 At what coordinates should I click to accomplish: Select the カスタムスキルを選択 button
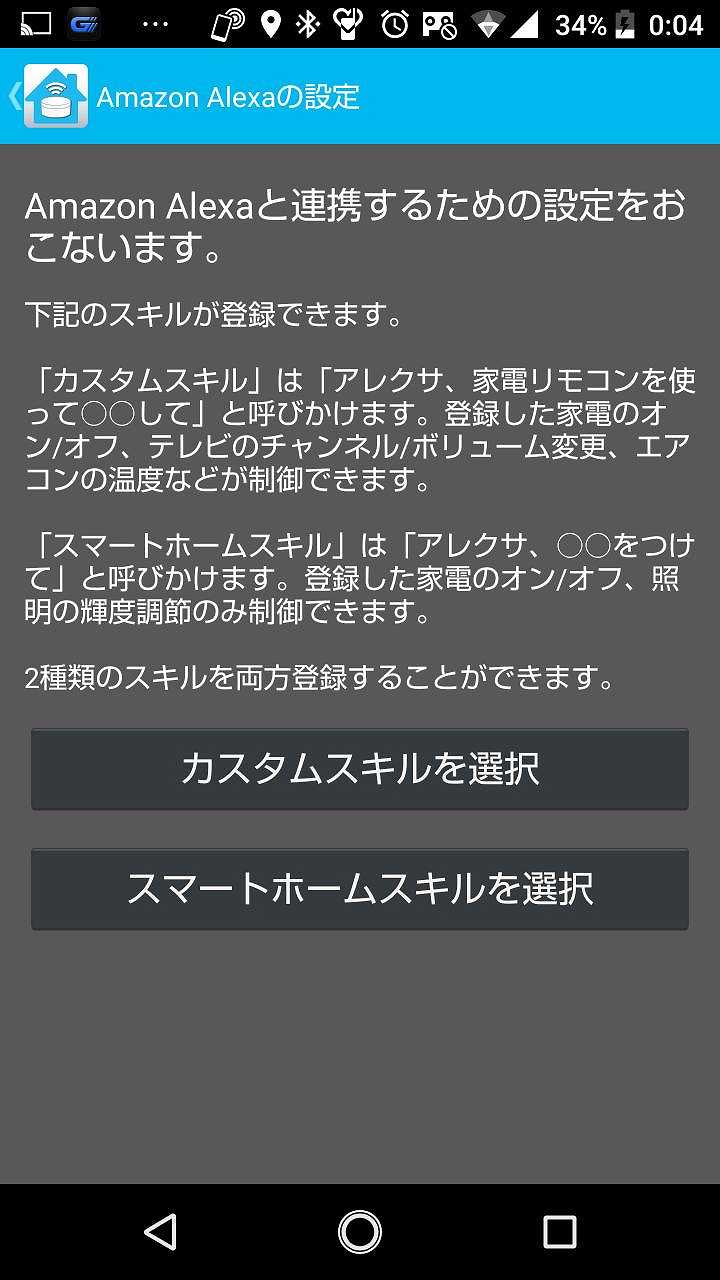point(360,769)
